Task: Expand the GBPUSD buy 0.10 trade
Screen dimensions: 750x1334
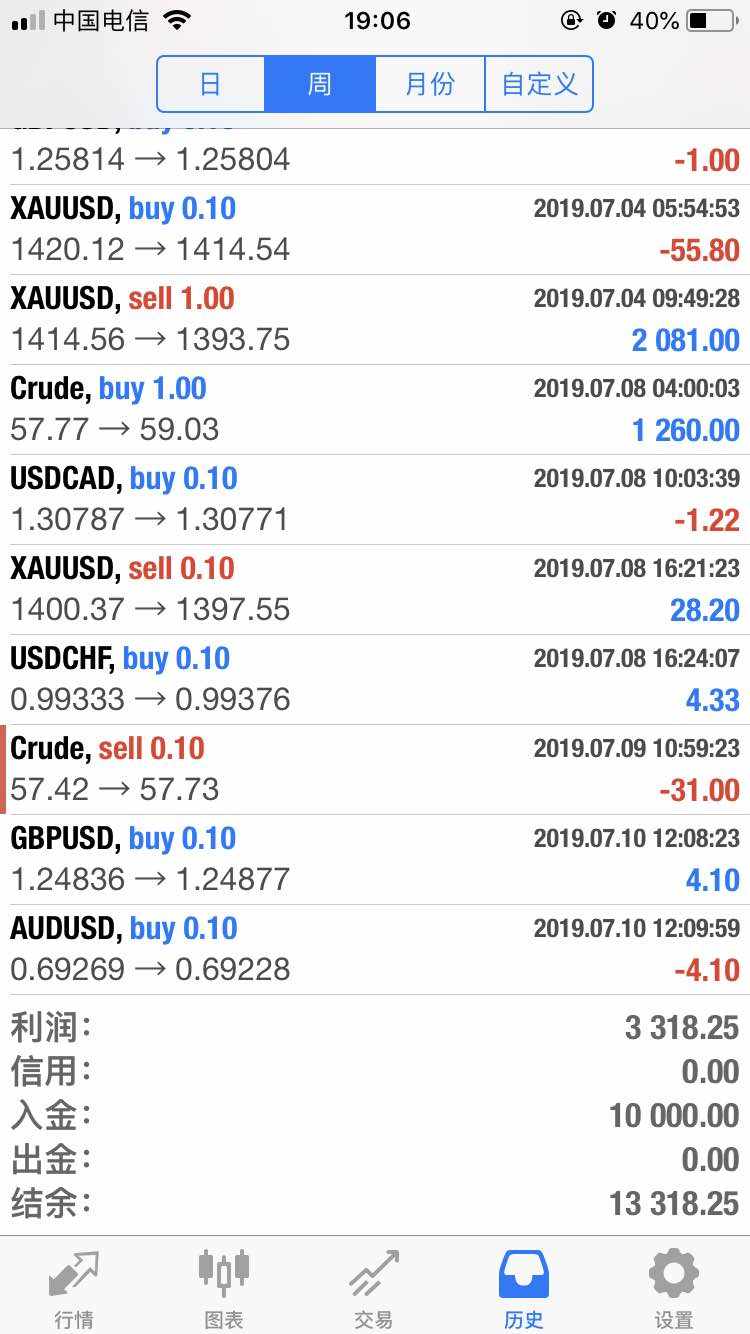Action: pos(375,860)
